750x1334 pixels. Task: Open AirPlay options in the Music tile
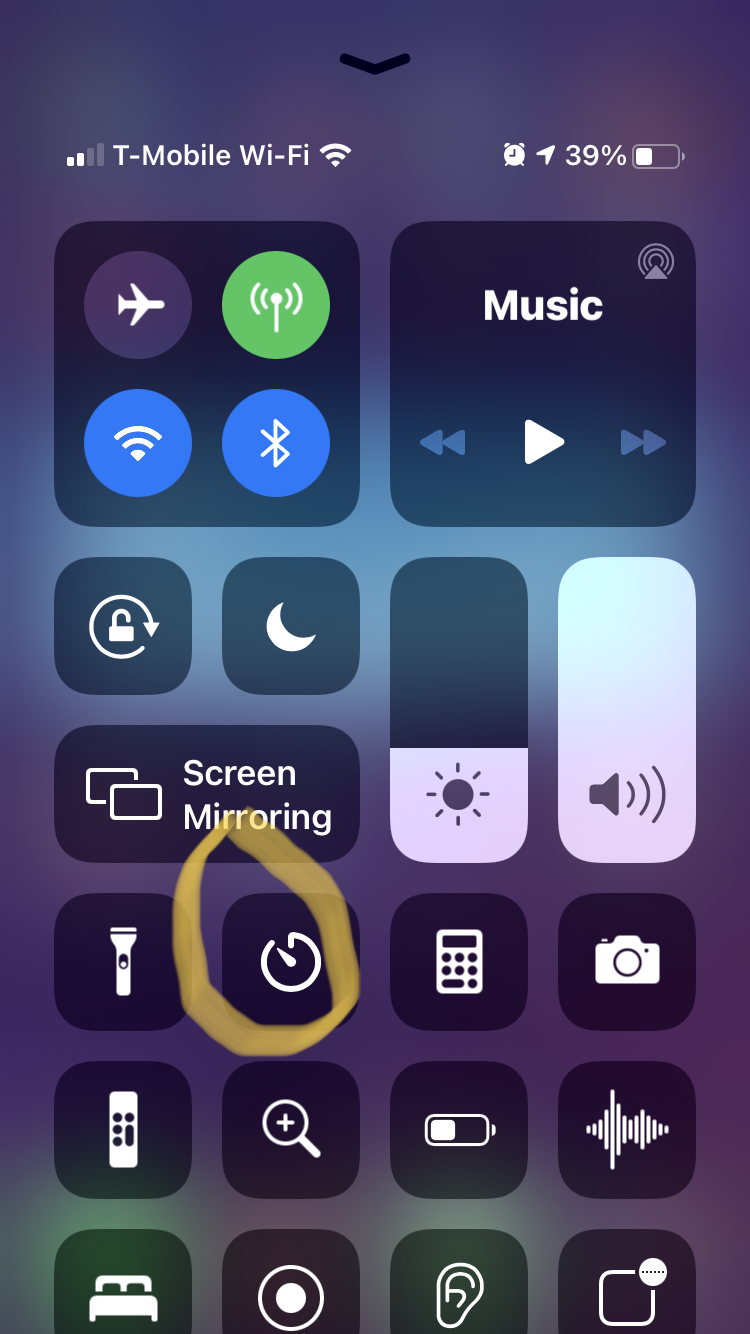click(x=656, y=262)
